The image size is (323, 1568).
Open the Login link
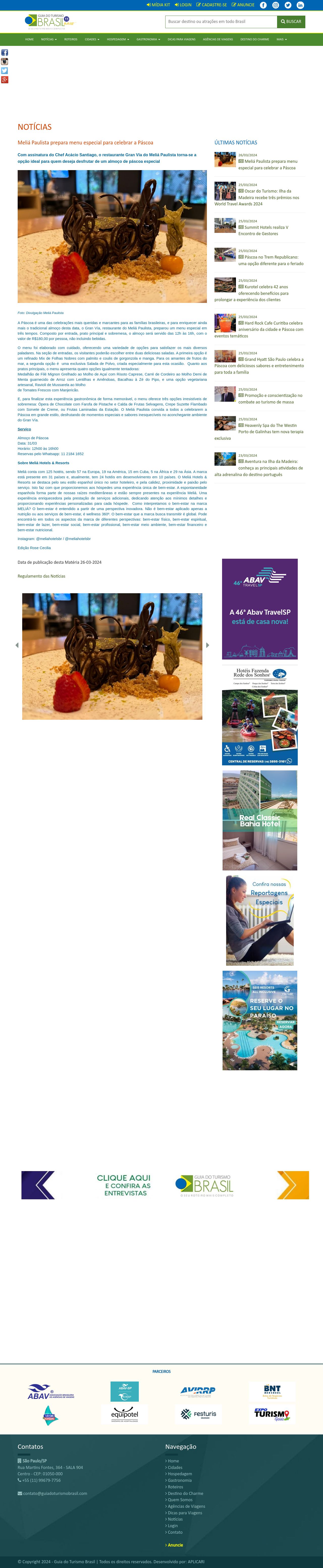[x=183, y=5]
